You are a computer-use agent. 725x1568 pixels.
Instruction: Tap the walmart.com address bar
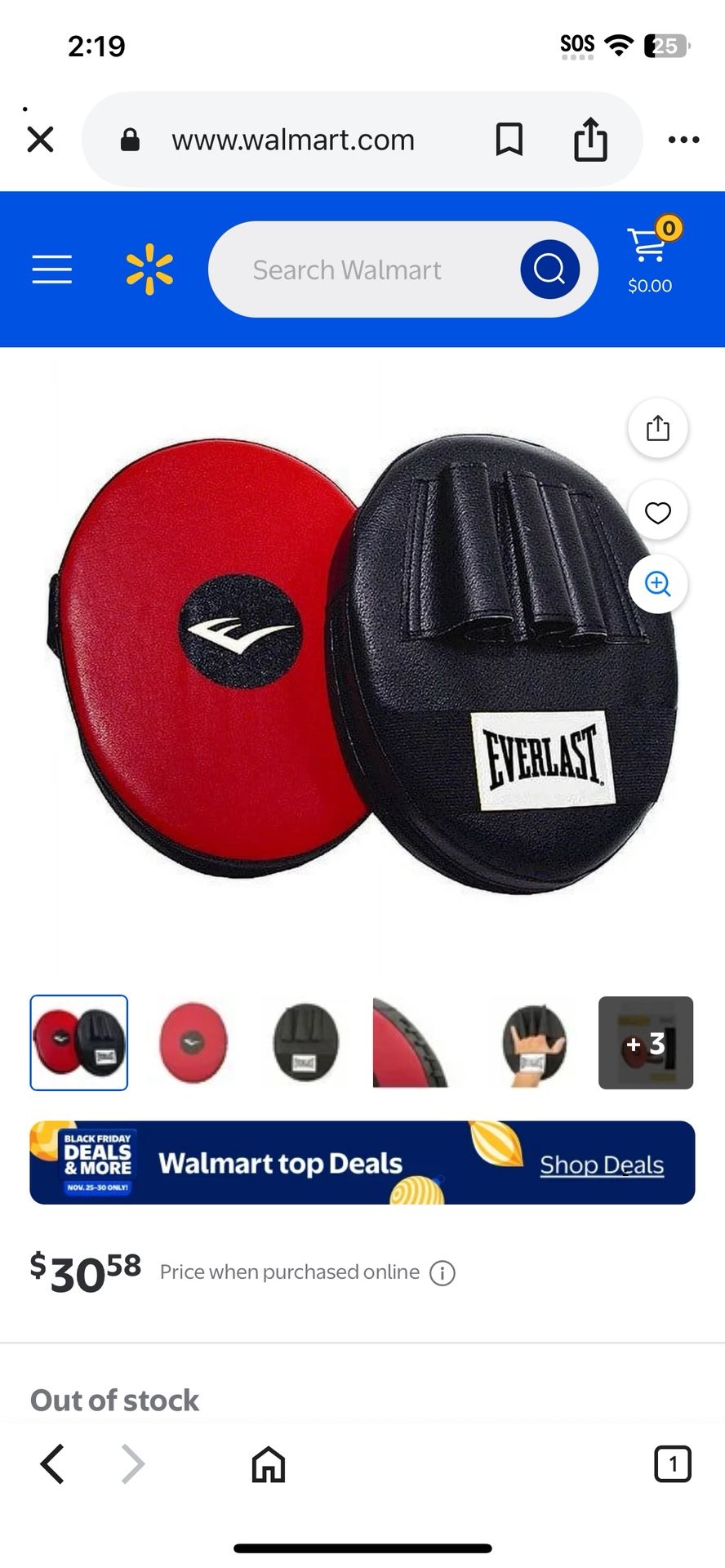pyautogui.click(x=292, y=140)
